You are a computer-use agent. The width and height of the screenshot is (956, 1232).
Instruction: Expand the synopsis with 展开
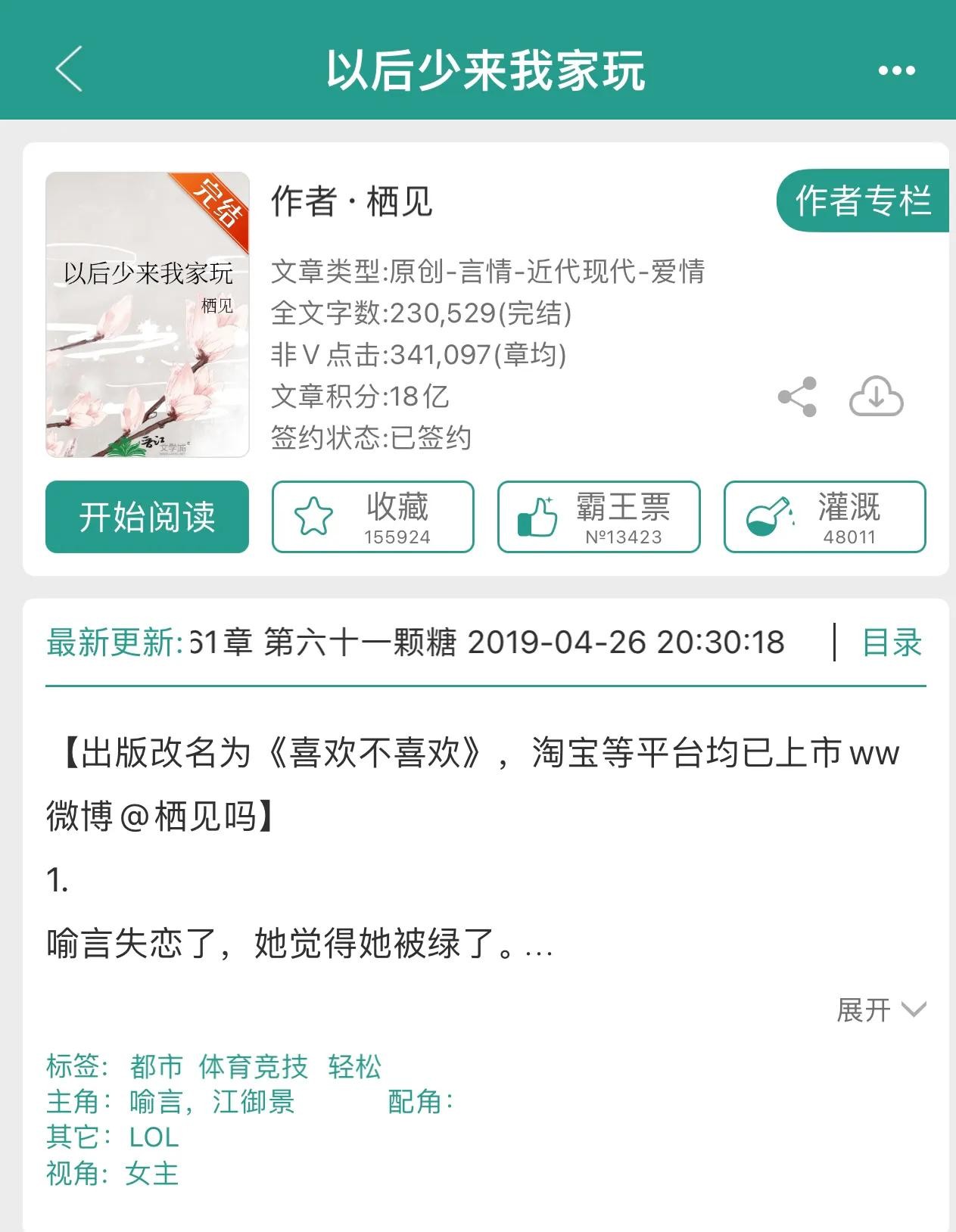pyautogui.click(x=880, y=1010)
